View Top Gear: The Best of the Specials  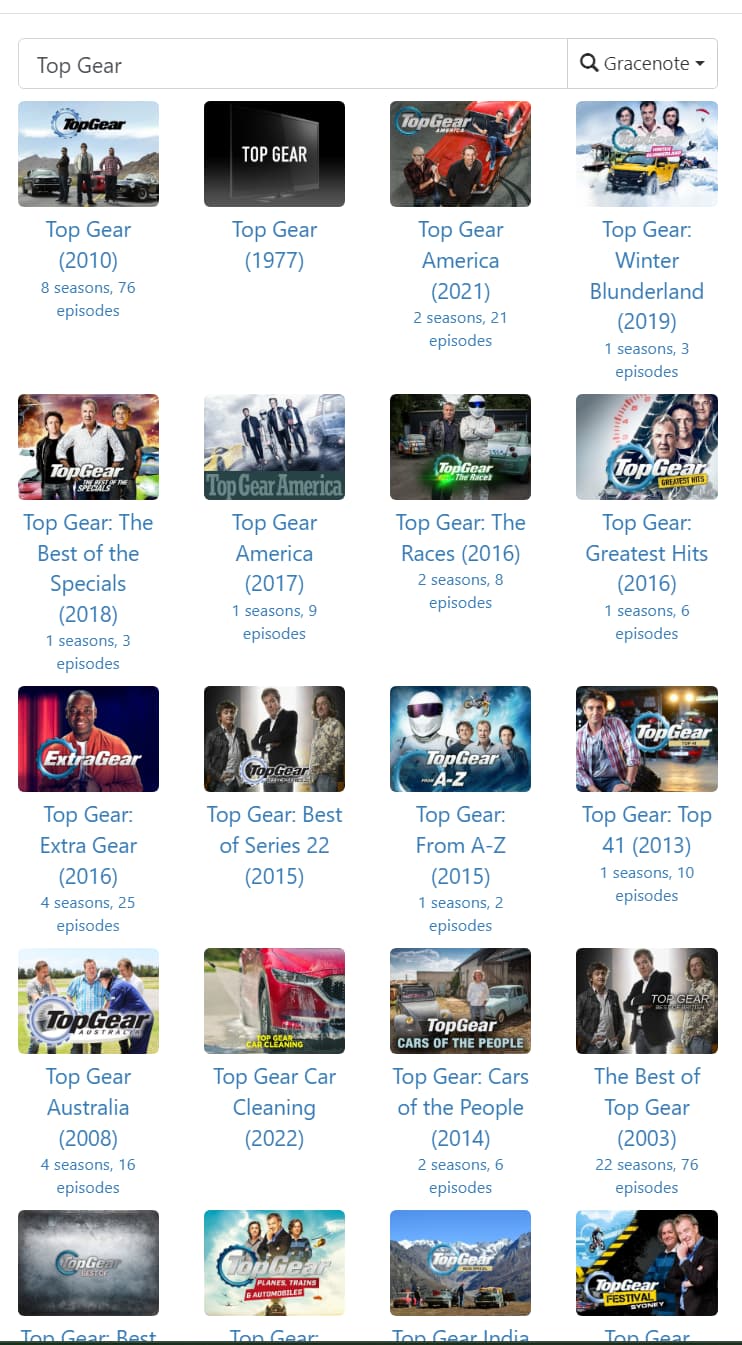point(88,447)
